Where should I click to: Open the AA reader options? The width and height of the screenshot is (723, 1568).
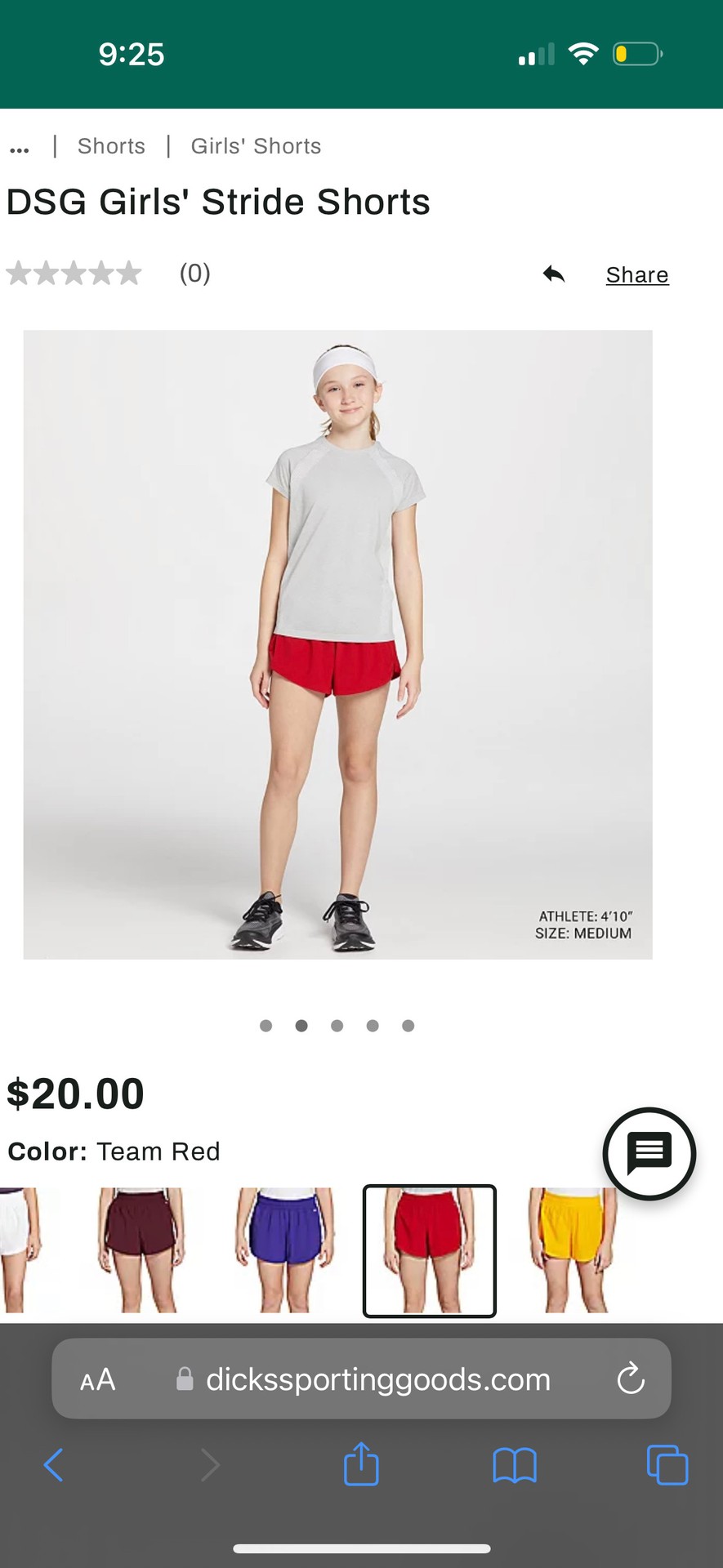click(x=97, y=1379)
